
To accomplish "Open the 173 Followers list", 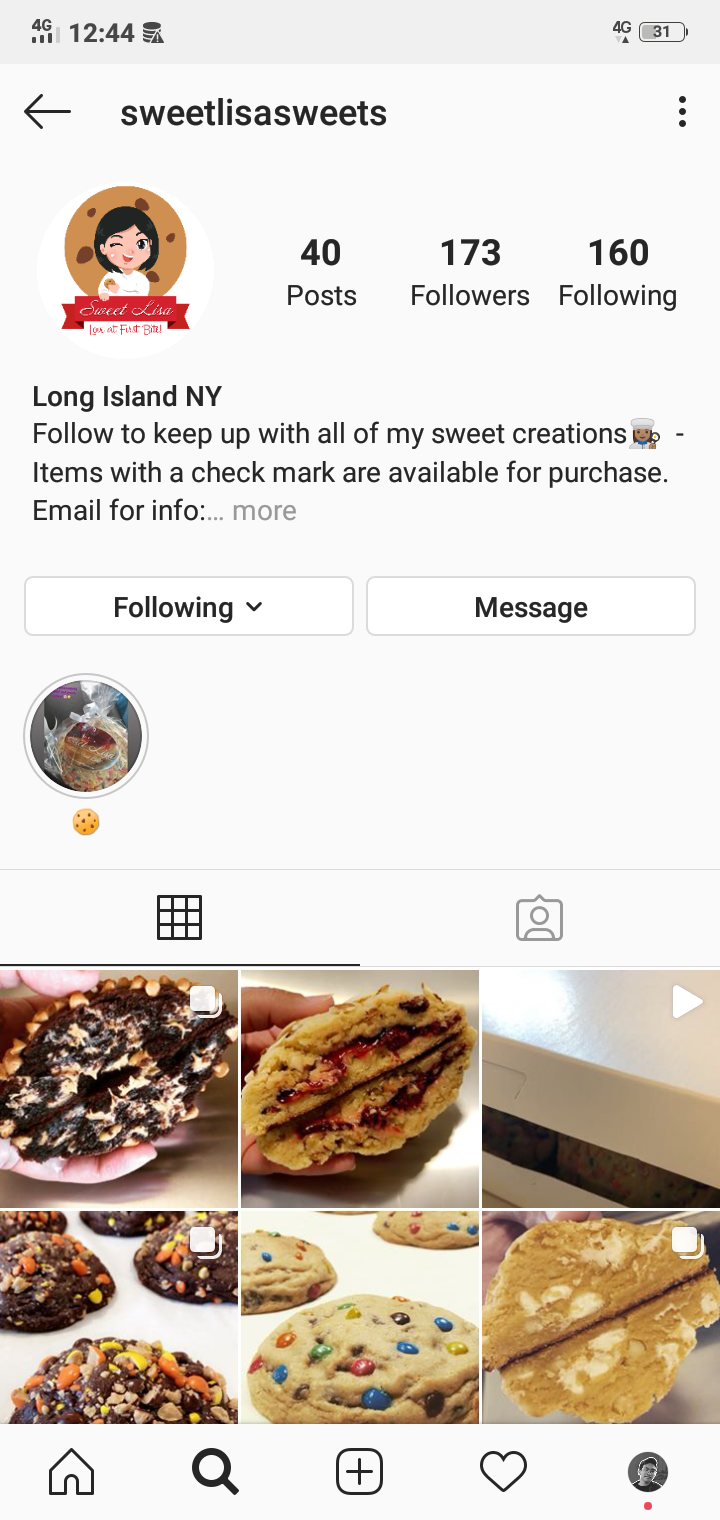I will pyautogui.click(x=470, y=271).
